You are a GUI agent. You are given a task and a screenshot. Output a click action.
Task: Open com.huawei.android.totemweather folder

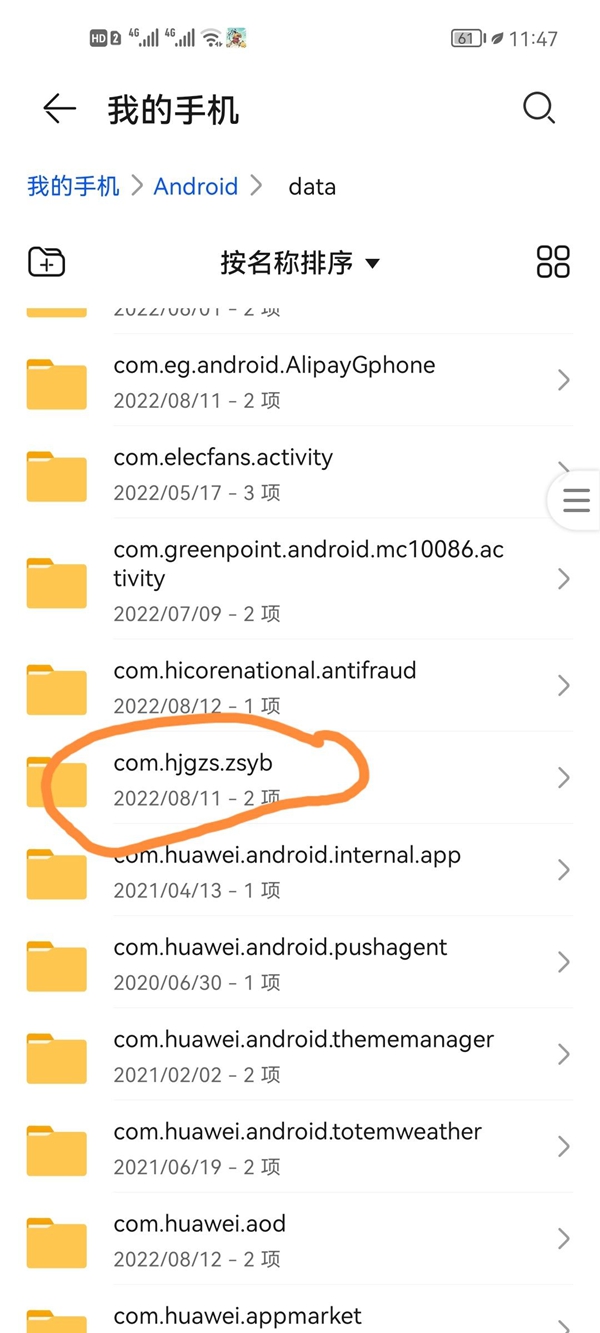click(300, 1146)
